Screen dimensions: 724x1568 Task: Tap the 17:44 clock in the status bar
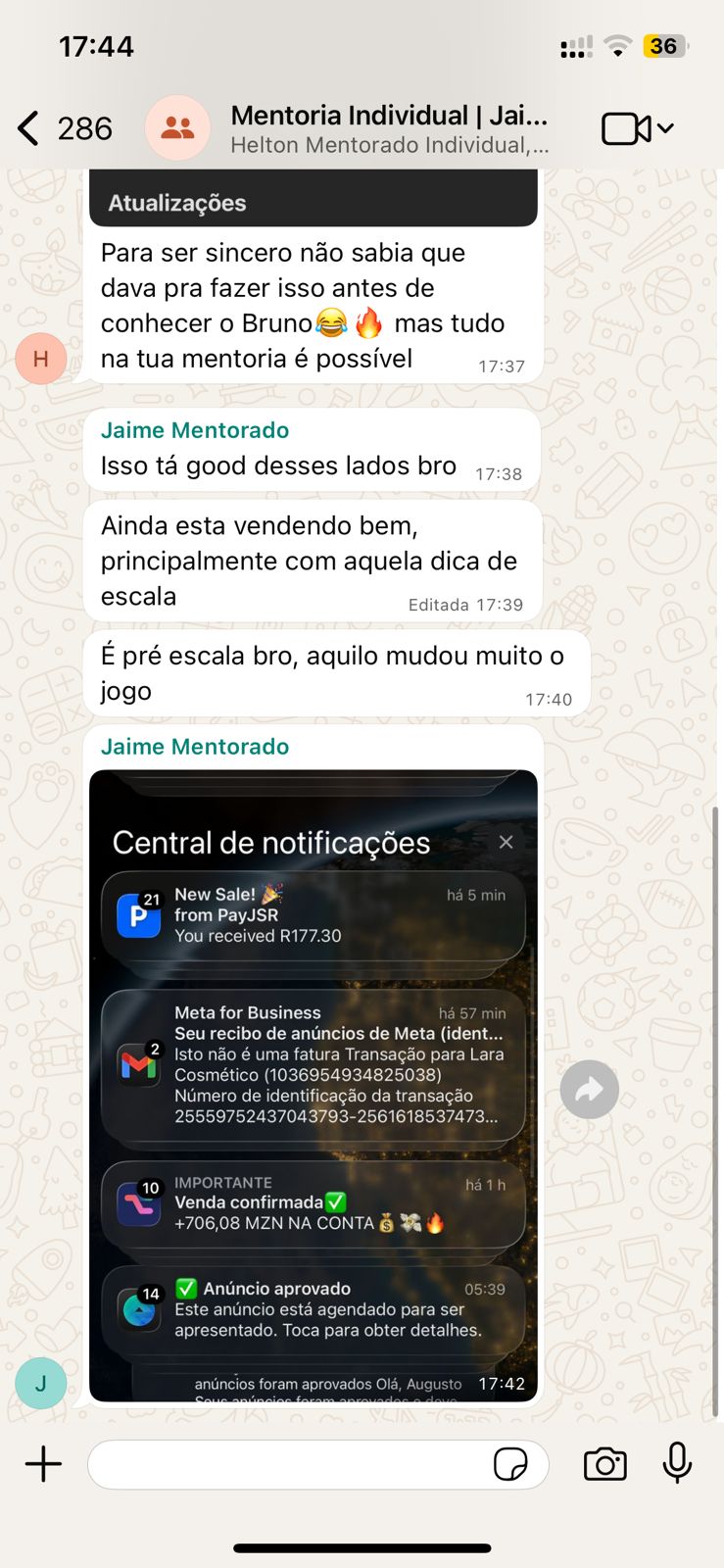coord(96,45)
